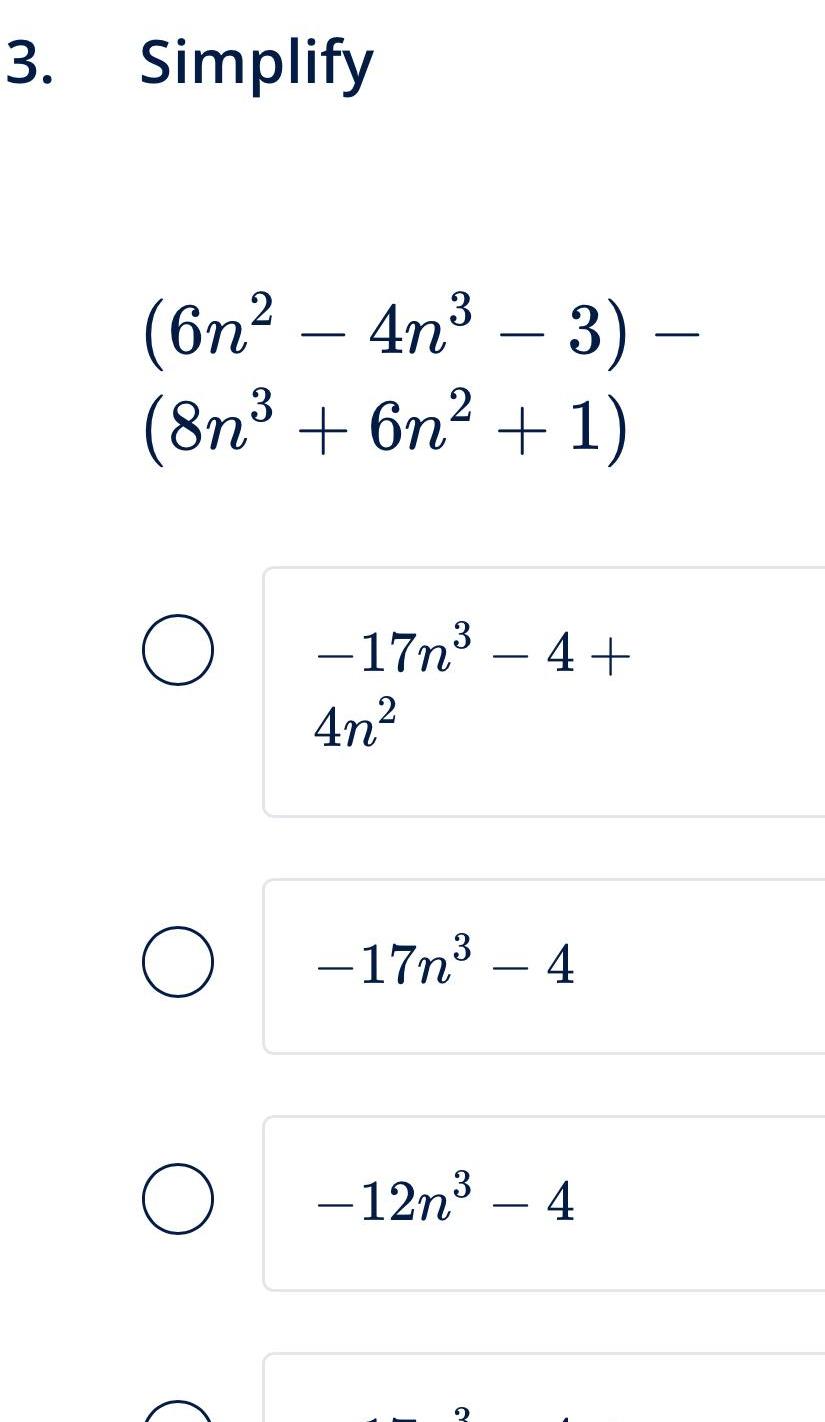Click the border of the first answer box

click(265, 690)
